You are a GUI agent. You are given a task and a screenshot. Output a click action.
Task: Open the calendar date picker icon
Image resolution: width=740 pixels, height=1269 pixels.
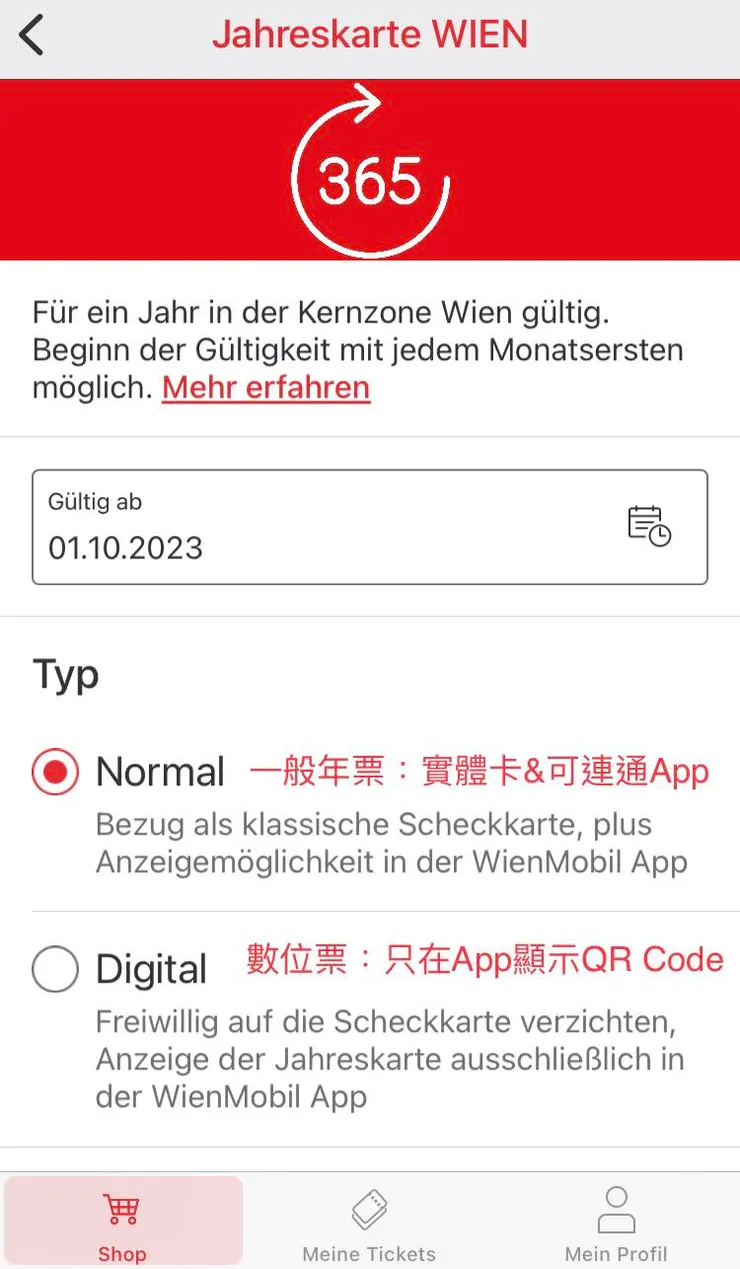tap(651, 525)
